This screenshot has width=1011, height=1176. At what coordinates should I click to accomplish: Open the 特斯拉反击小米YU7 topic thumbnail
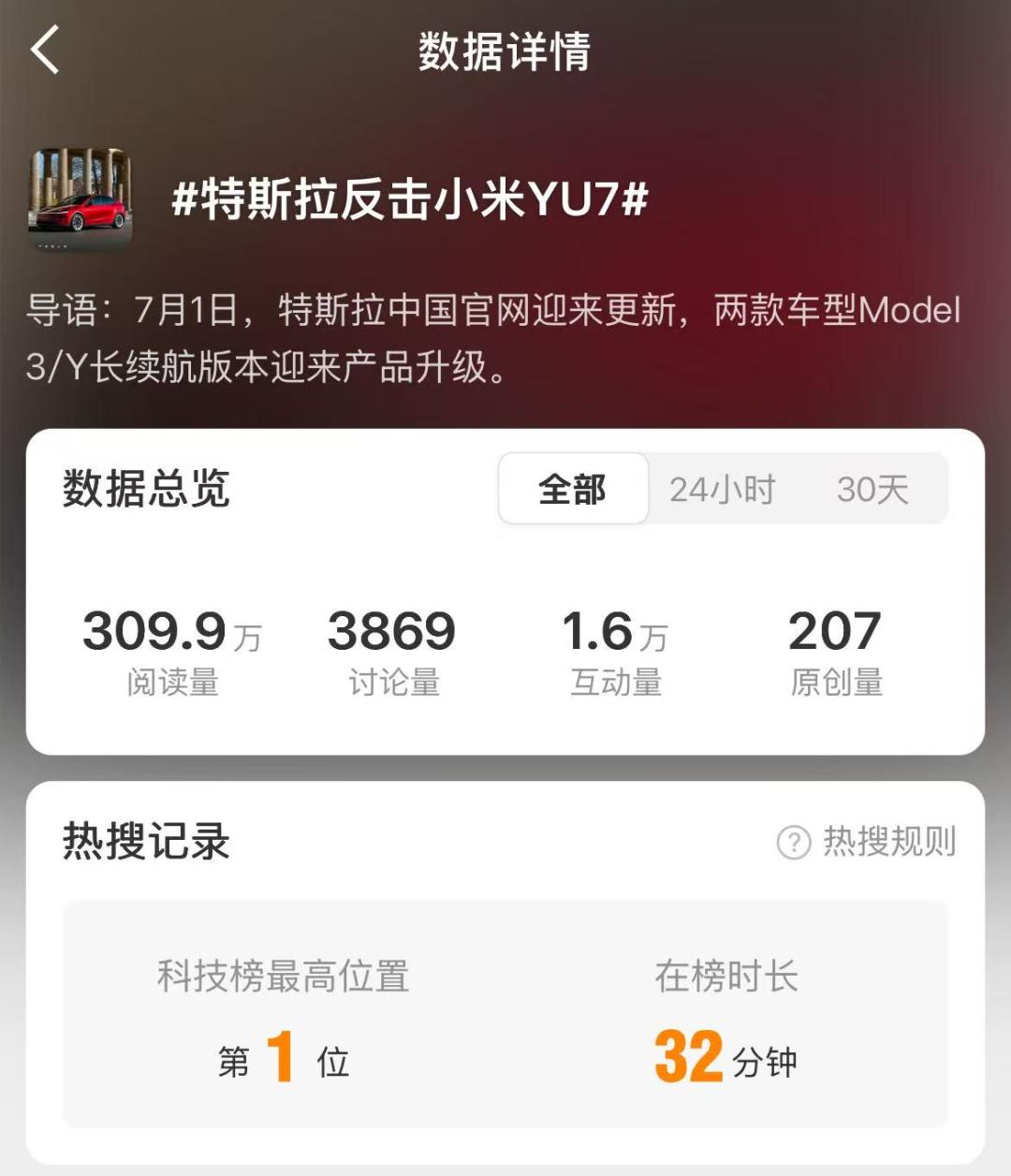tap(81, 199)
